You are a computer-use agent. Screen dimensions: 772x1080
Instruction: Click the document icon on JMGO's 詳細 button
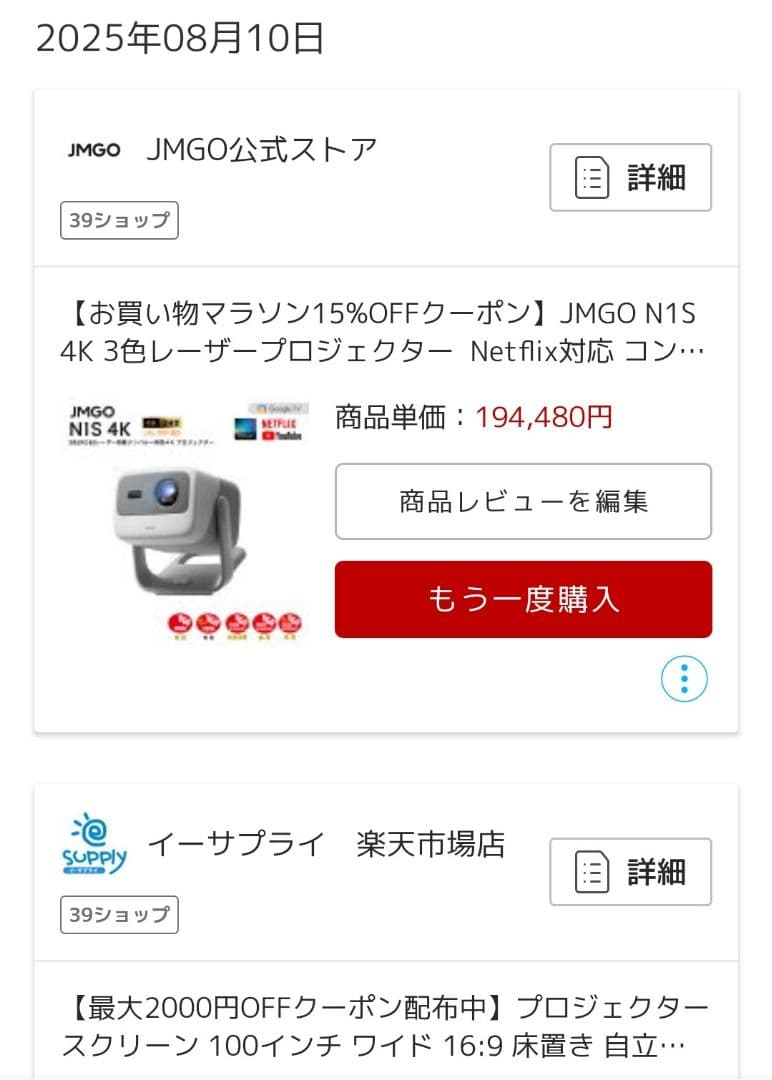[x=591, y=177]
